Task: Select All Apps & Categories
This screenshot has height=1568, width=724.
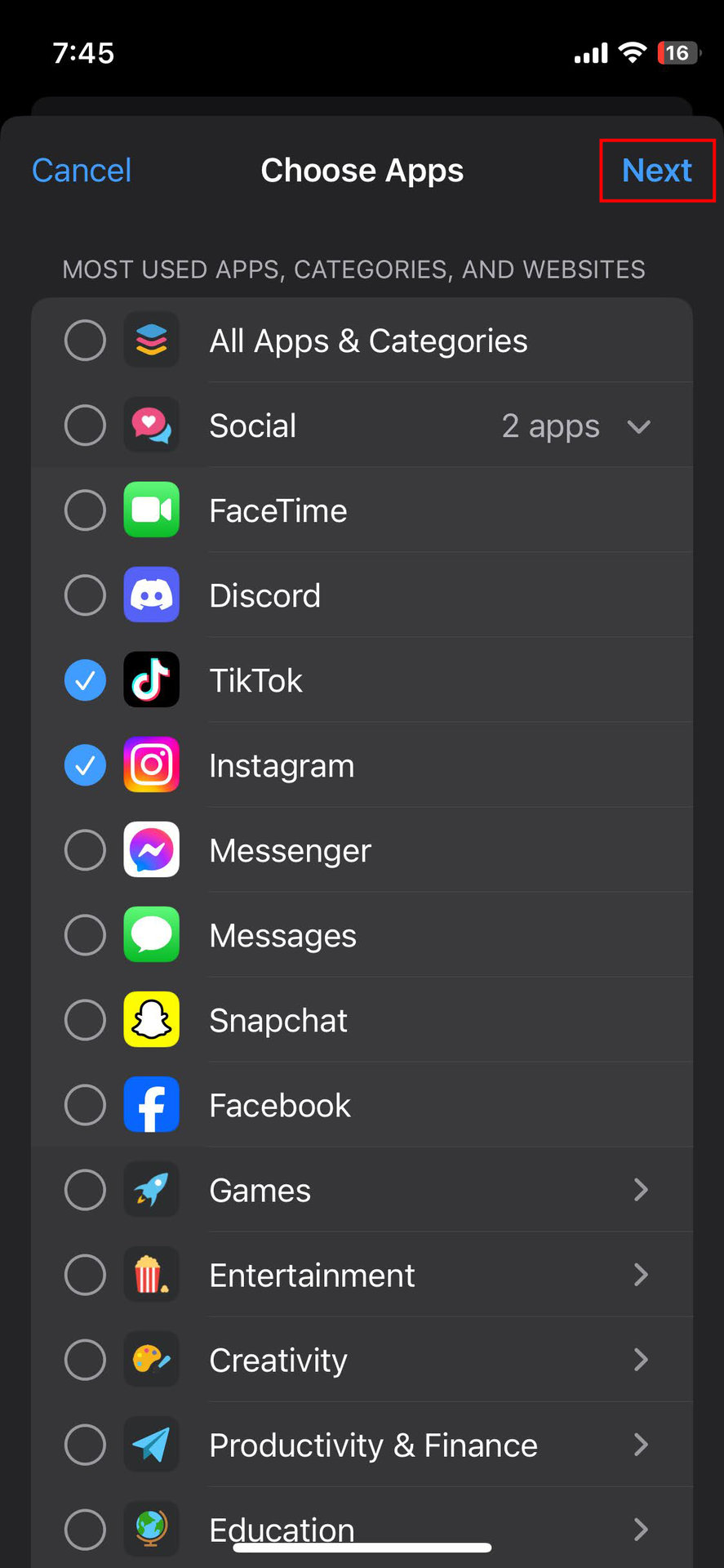Action: 85,341
